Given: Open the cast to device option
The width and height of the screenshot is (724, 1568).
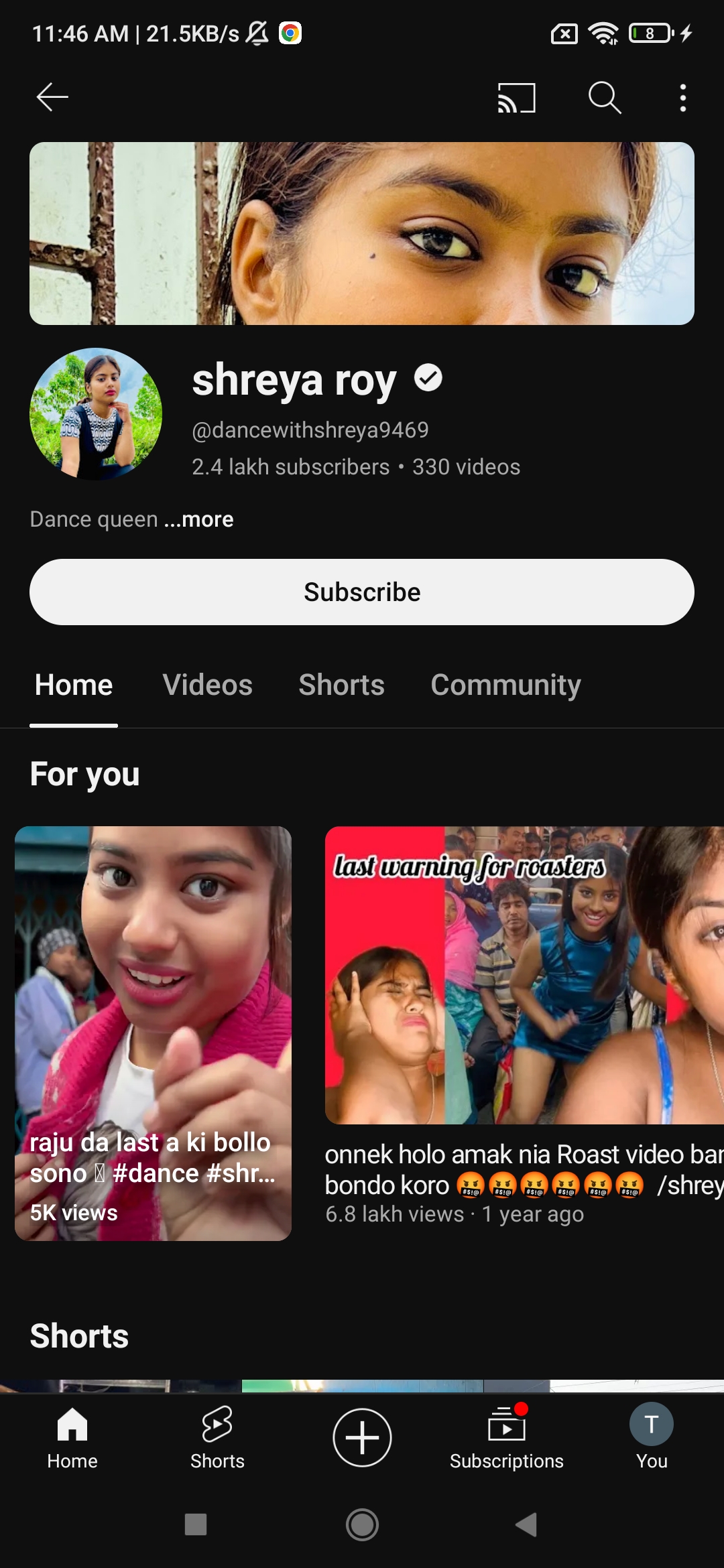Looking at the screenshot, I should tap(516, 98).
